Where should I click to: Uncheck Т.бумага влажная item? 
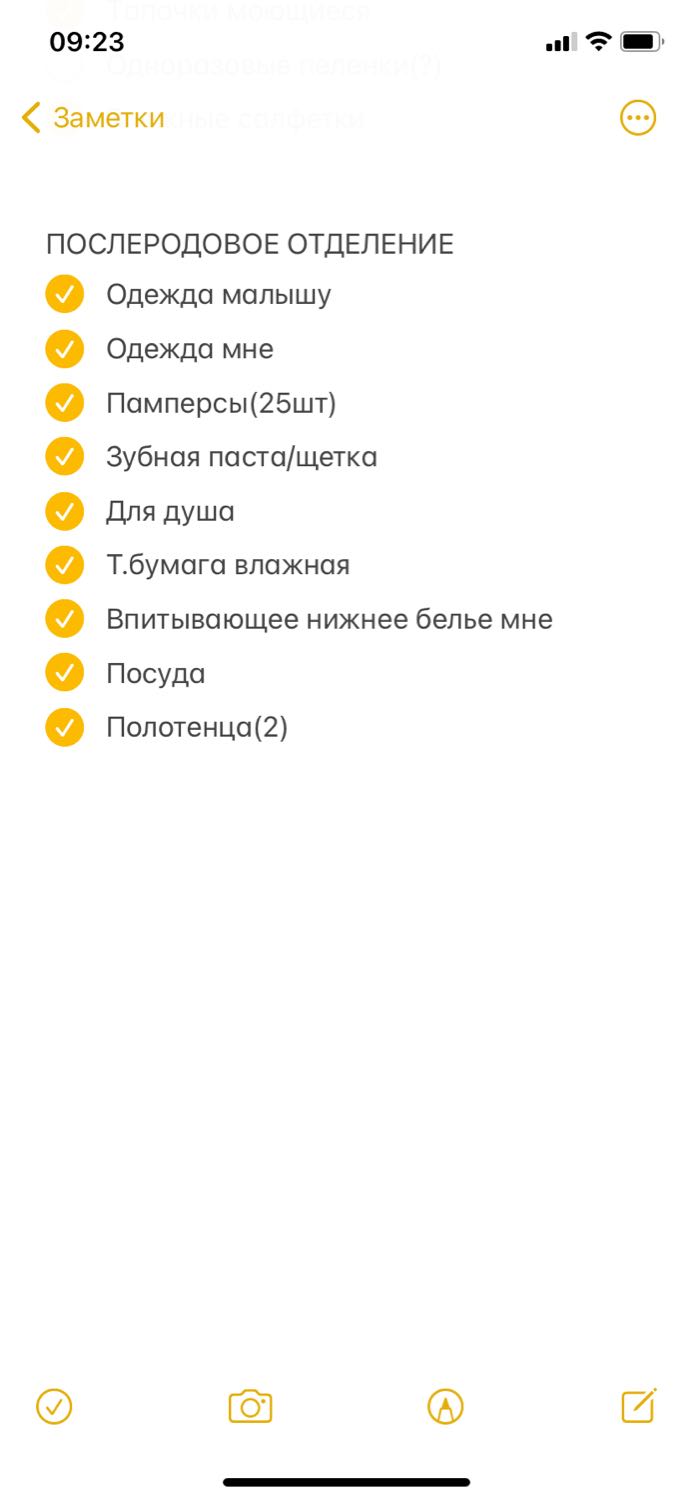pyautogui.click(x=65, y=565)
